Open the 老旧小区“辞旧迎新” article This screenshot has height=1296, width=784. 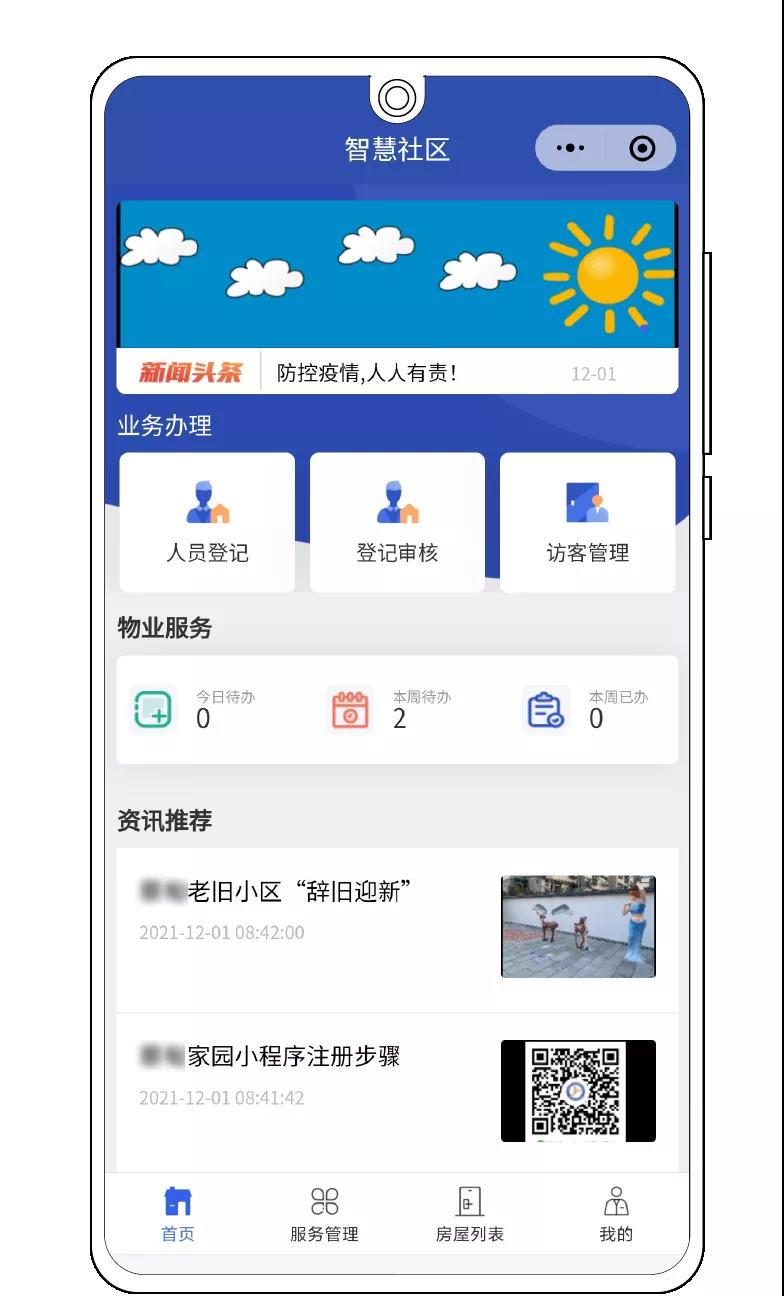[x=397, y=928]
